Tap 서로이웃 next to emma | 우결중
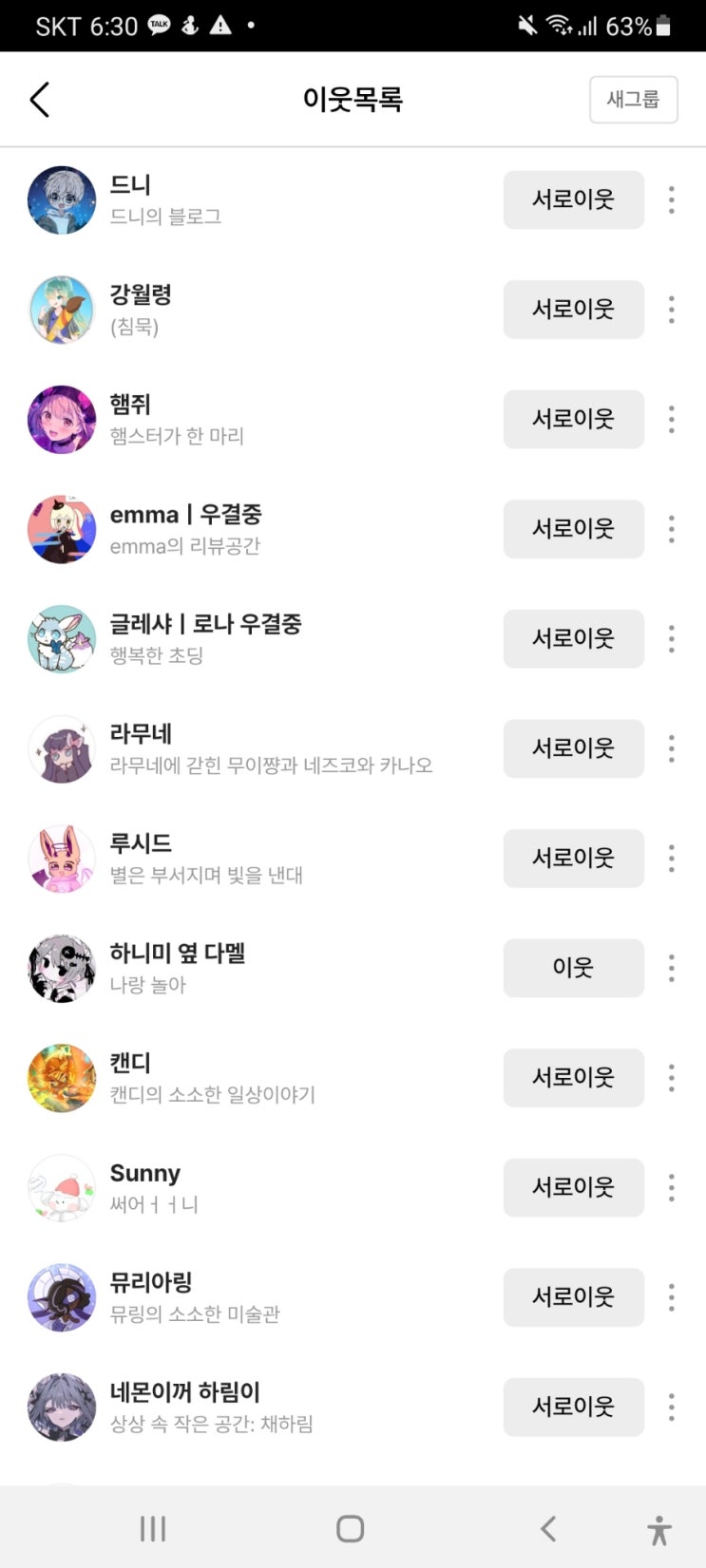Viewport: 706px width, 1568px height. click(x=573, y=529)
